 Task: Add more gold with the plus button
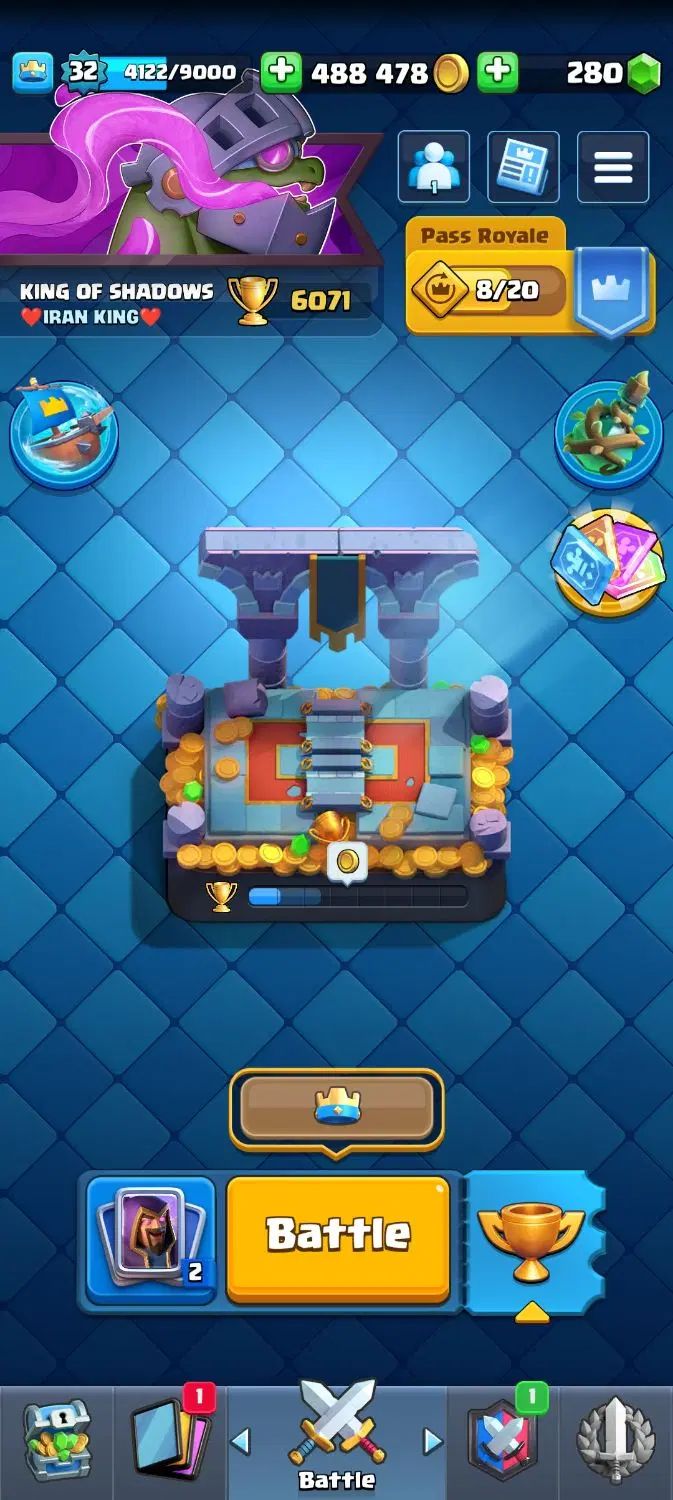click(281, 72)
